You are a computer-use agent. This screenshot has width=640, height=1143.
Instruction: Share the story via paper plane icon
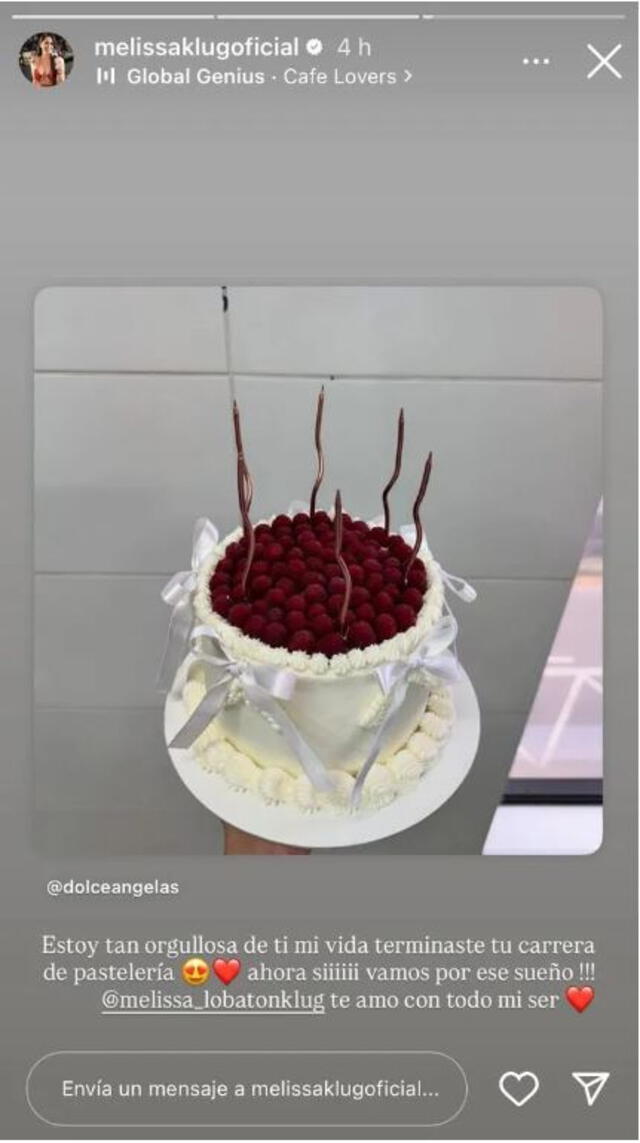[591, 1088]
